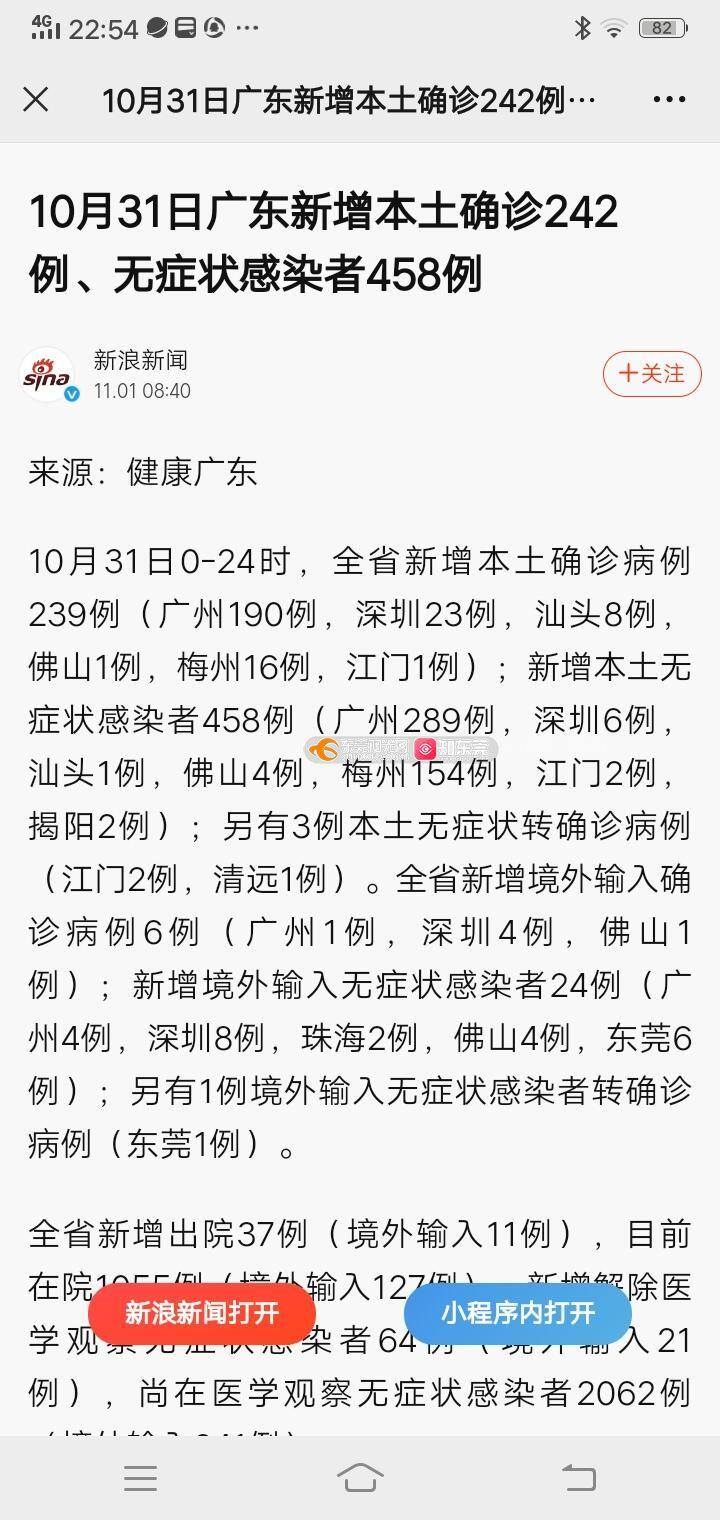Open the three-dot overflow menu

click(x=669, y=99)
